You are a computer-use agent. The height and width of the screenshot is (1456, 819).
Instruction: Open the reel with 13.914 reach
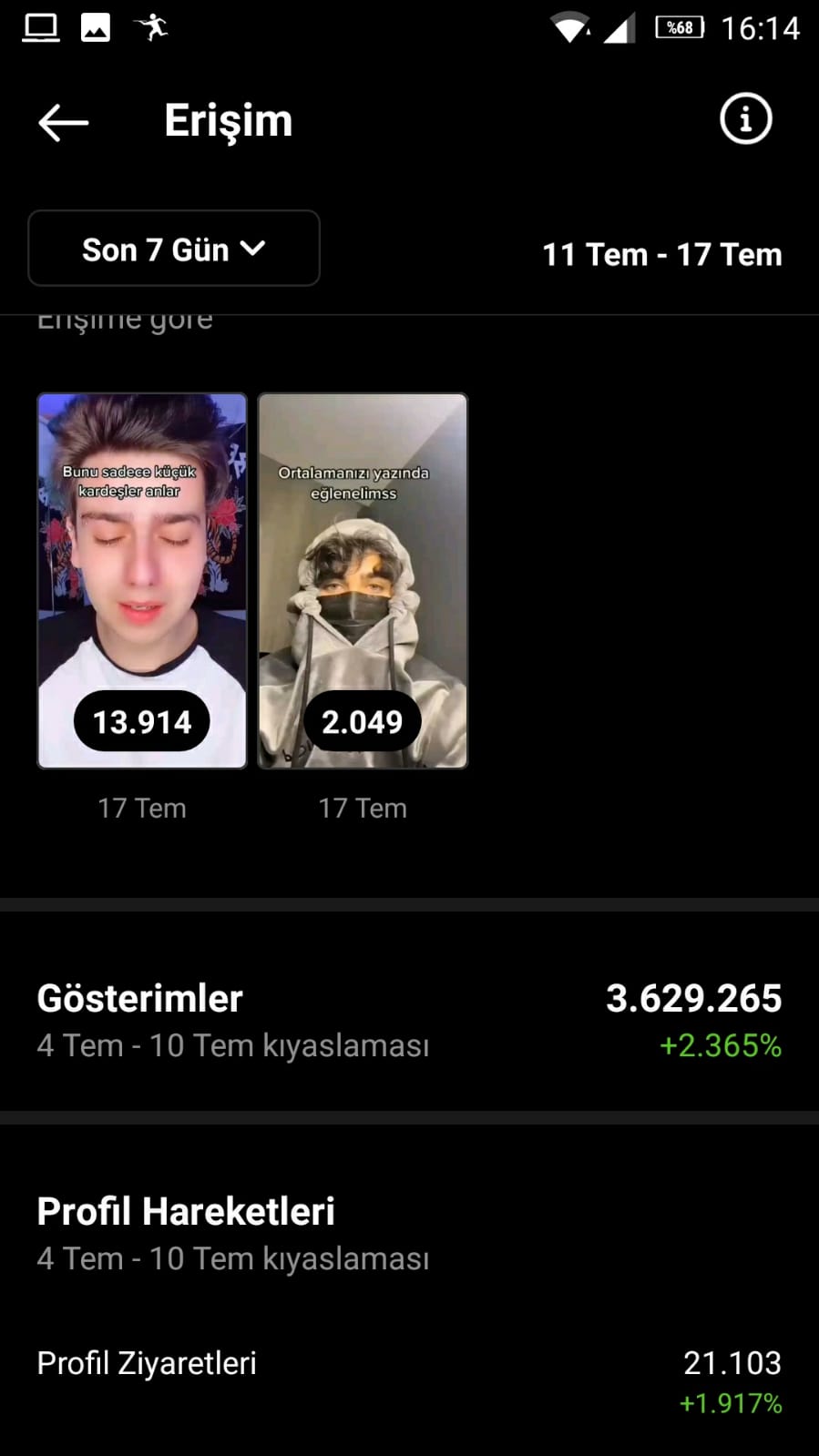tap(142, 581)
